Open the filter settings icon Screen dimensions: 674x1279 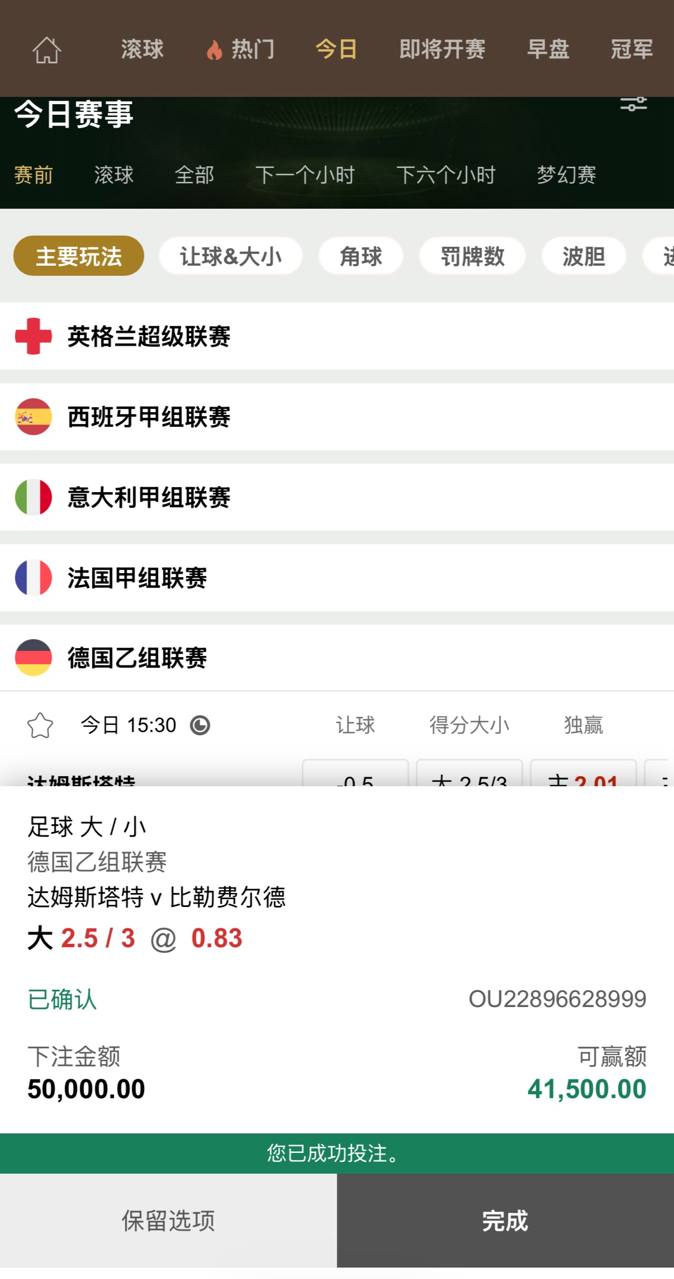[633, 104]
